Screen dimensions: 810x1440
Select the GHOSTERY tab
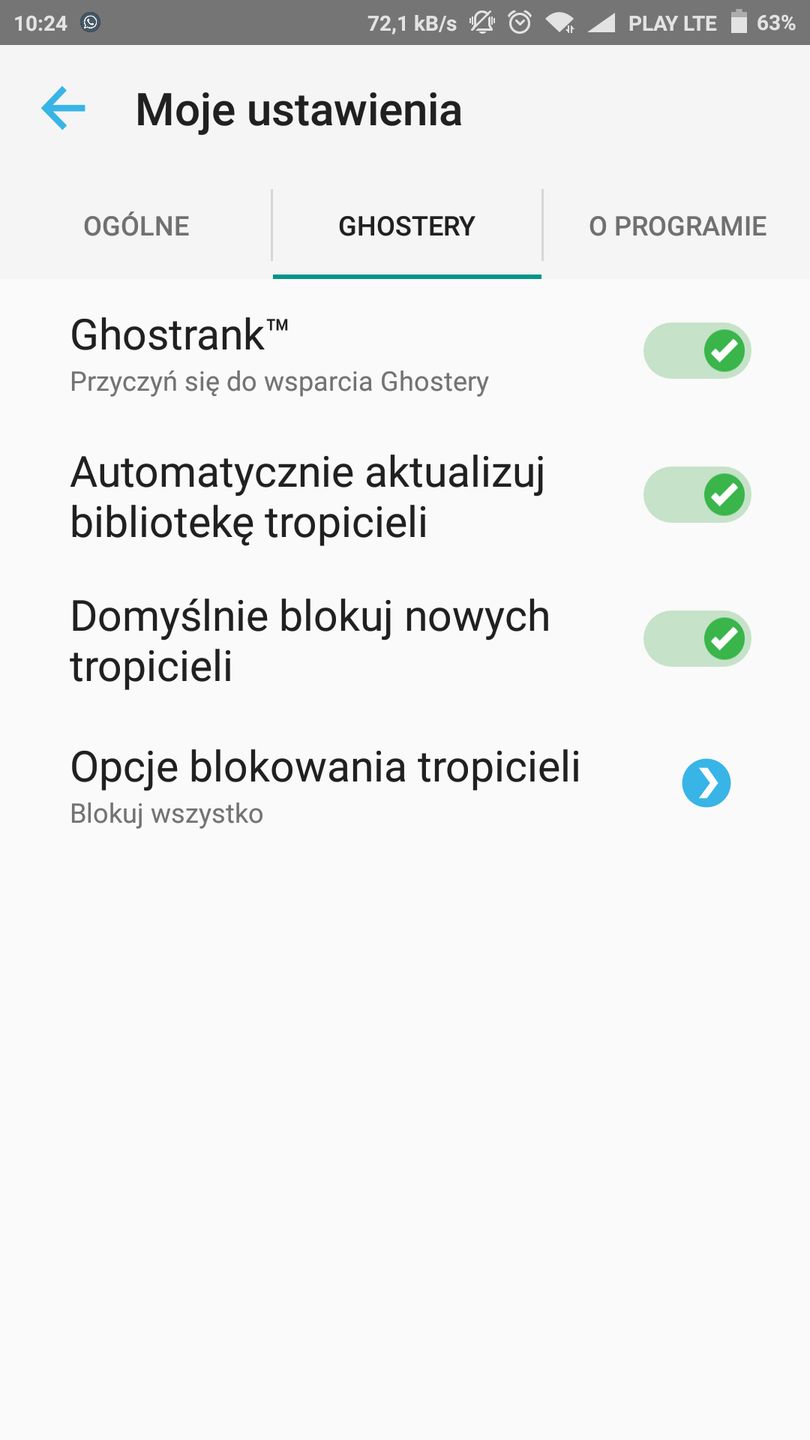tap(406, 226)
